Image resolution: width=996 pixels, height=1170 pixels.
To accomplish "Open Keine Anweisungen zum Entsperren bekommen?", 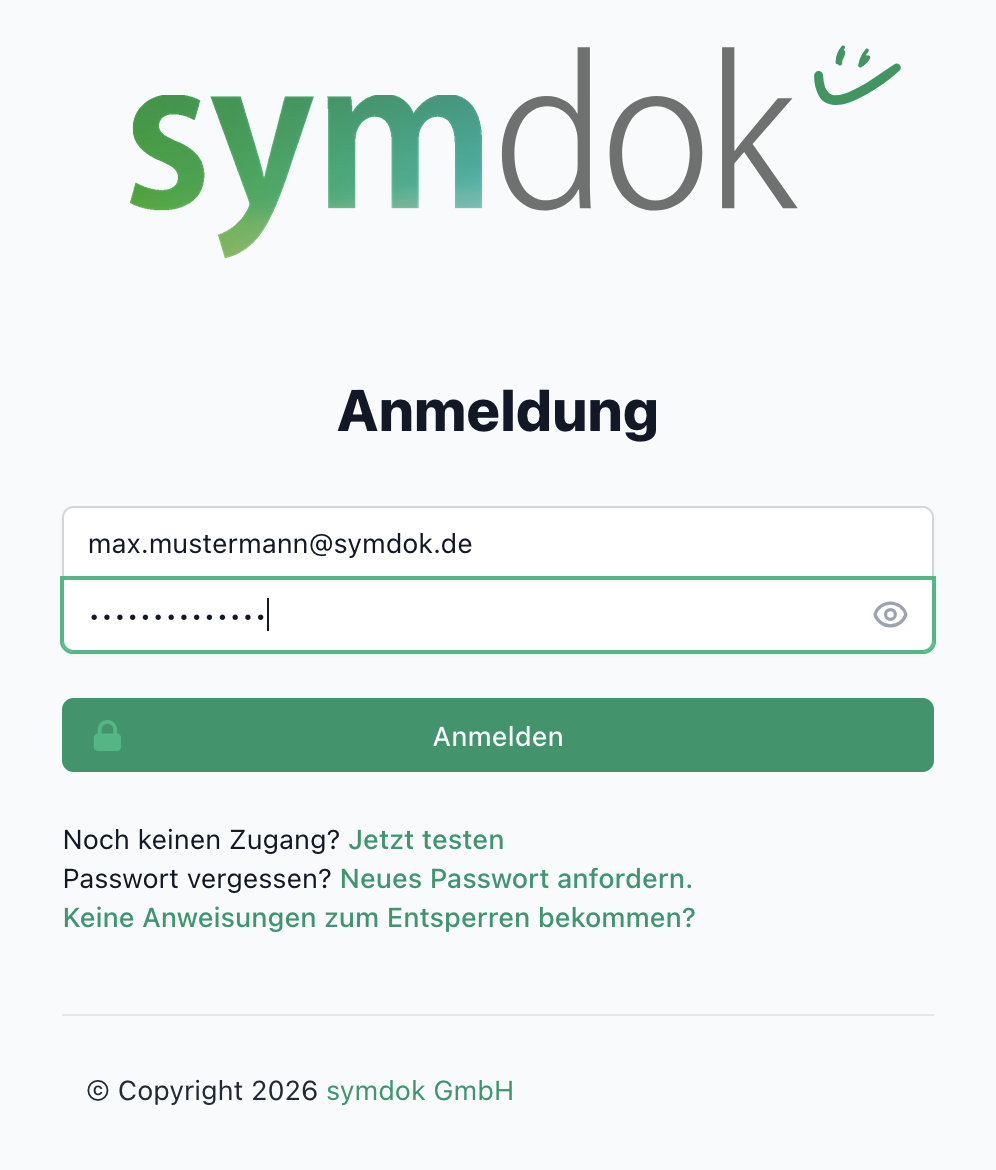I will [378, 918].
